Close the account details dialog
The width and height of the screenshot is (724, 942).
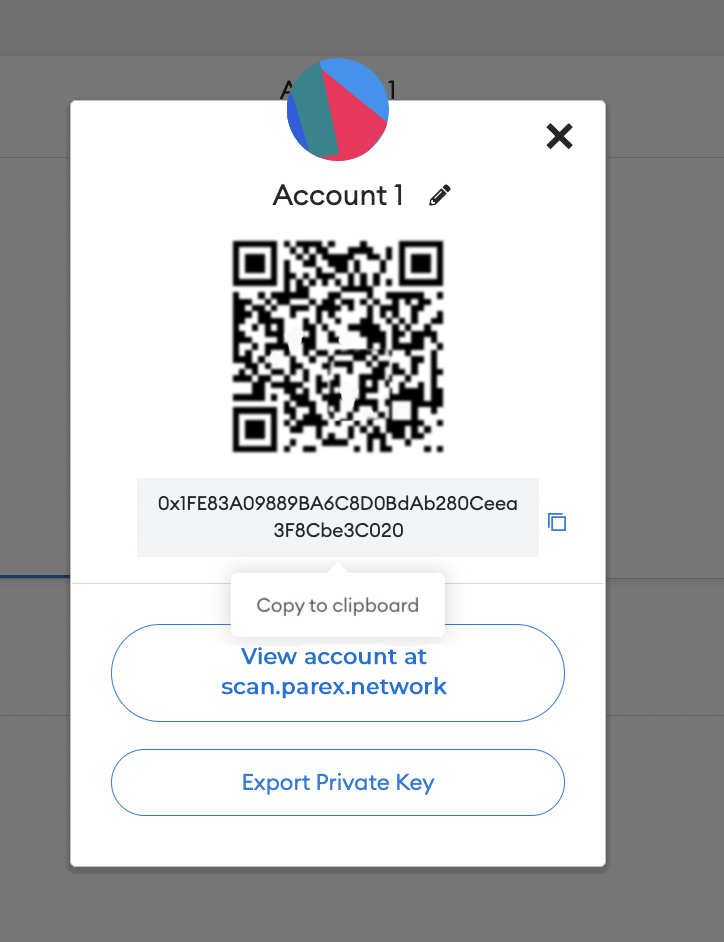(559, 136)
